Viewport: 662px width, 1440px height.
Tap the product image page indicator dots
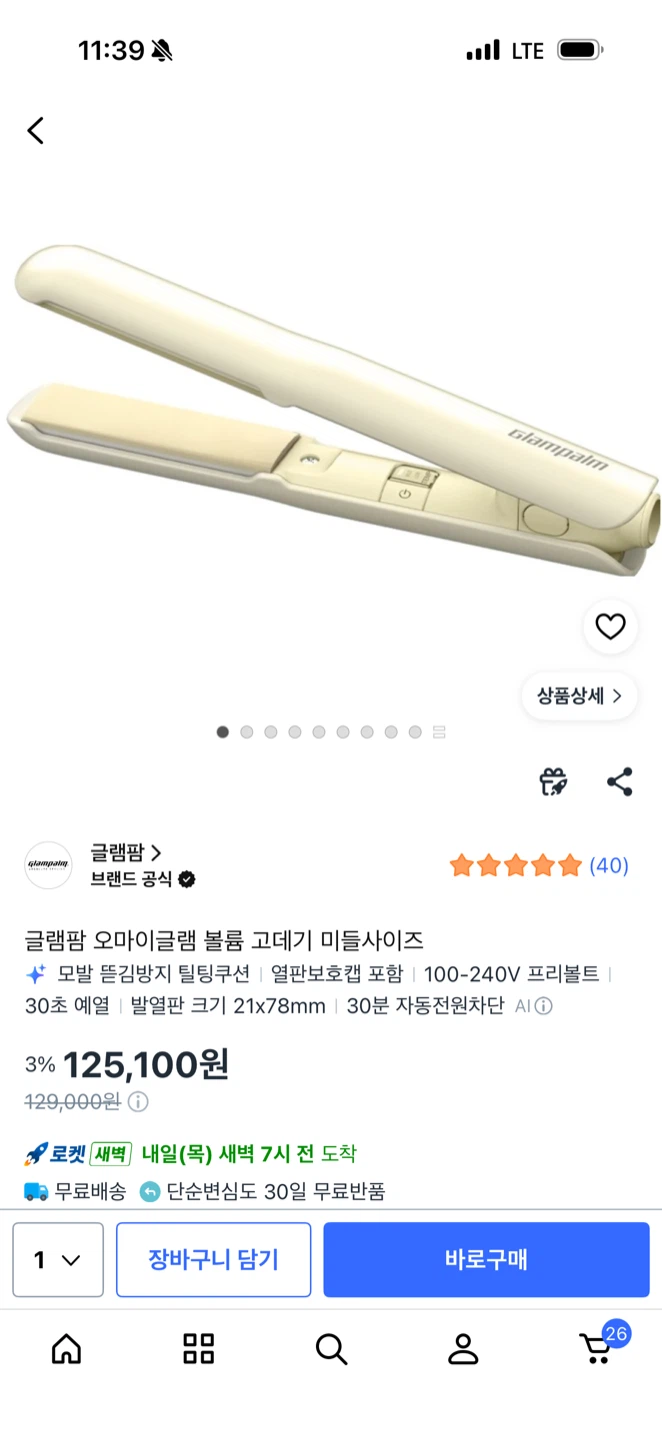[331, 732]
